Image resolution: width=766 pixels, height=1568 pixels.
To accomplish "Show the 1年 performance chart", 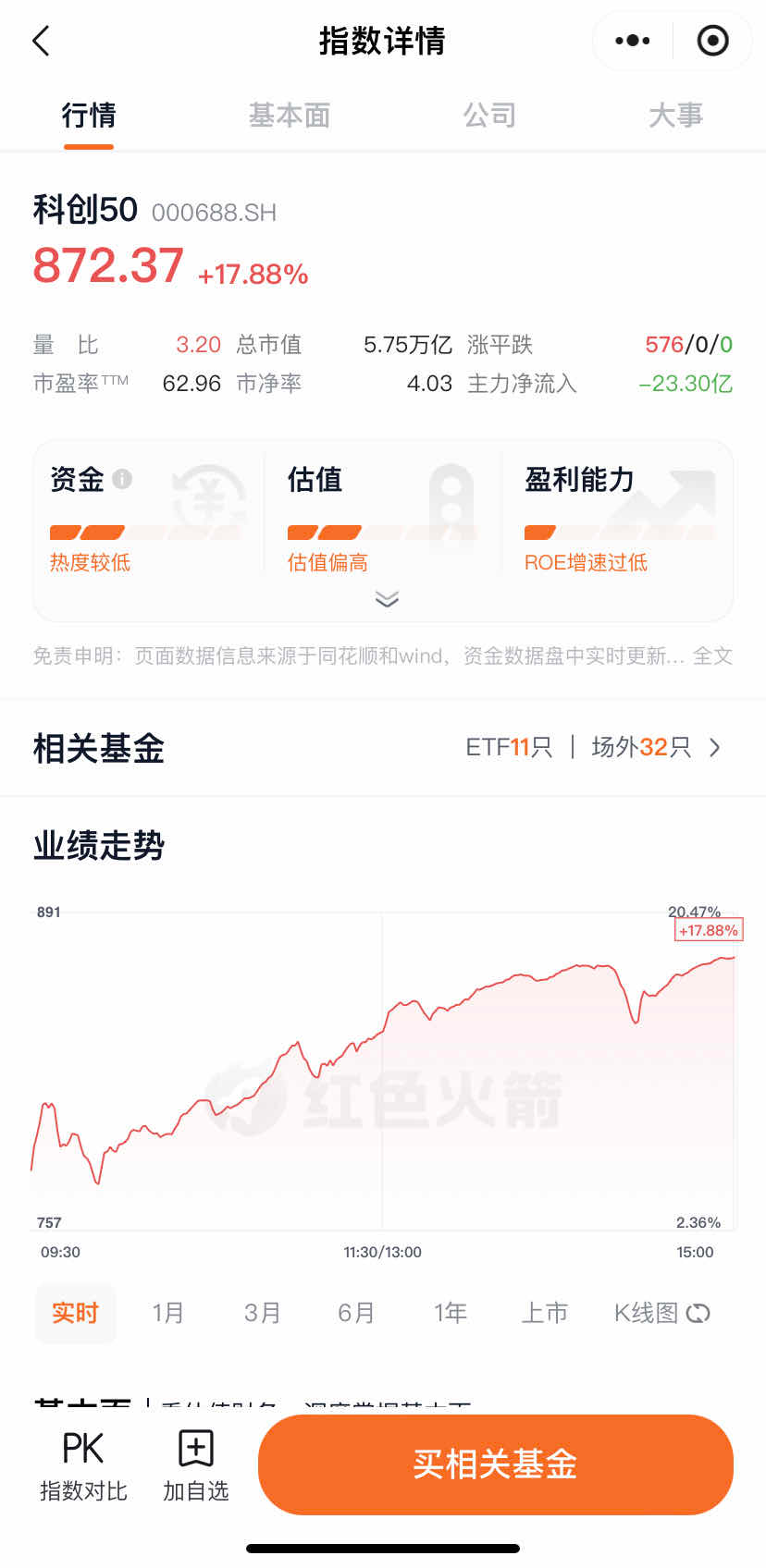I will coord(451,1313).
